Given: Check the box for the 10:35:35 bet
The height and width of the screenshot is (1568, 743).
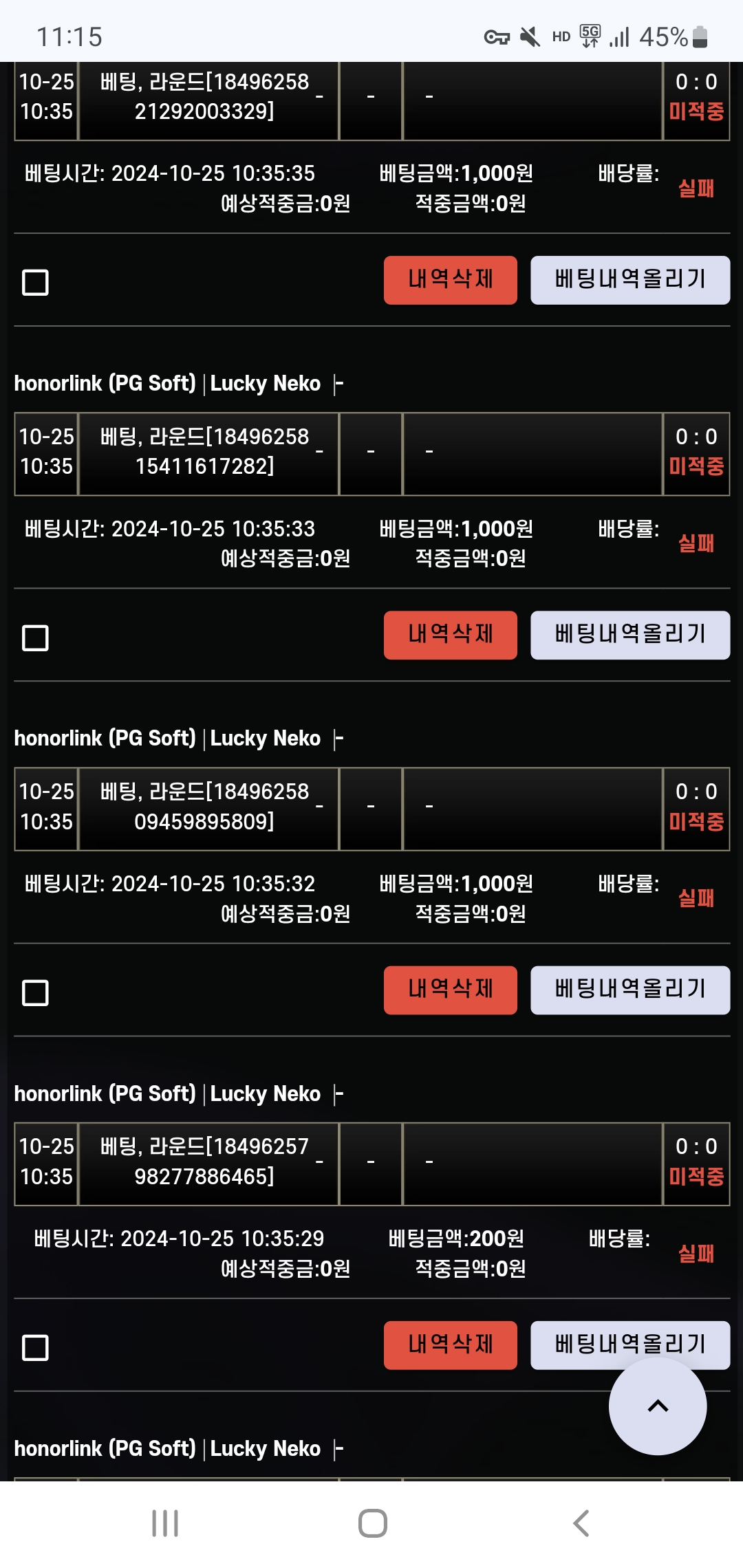Looking at the screenshot, I should pos(35,282).
